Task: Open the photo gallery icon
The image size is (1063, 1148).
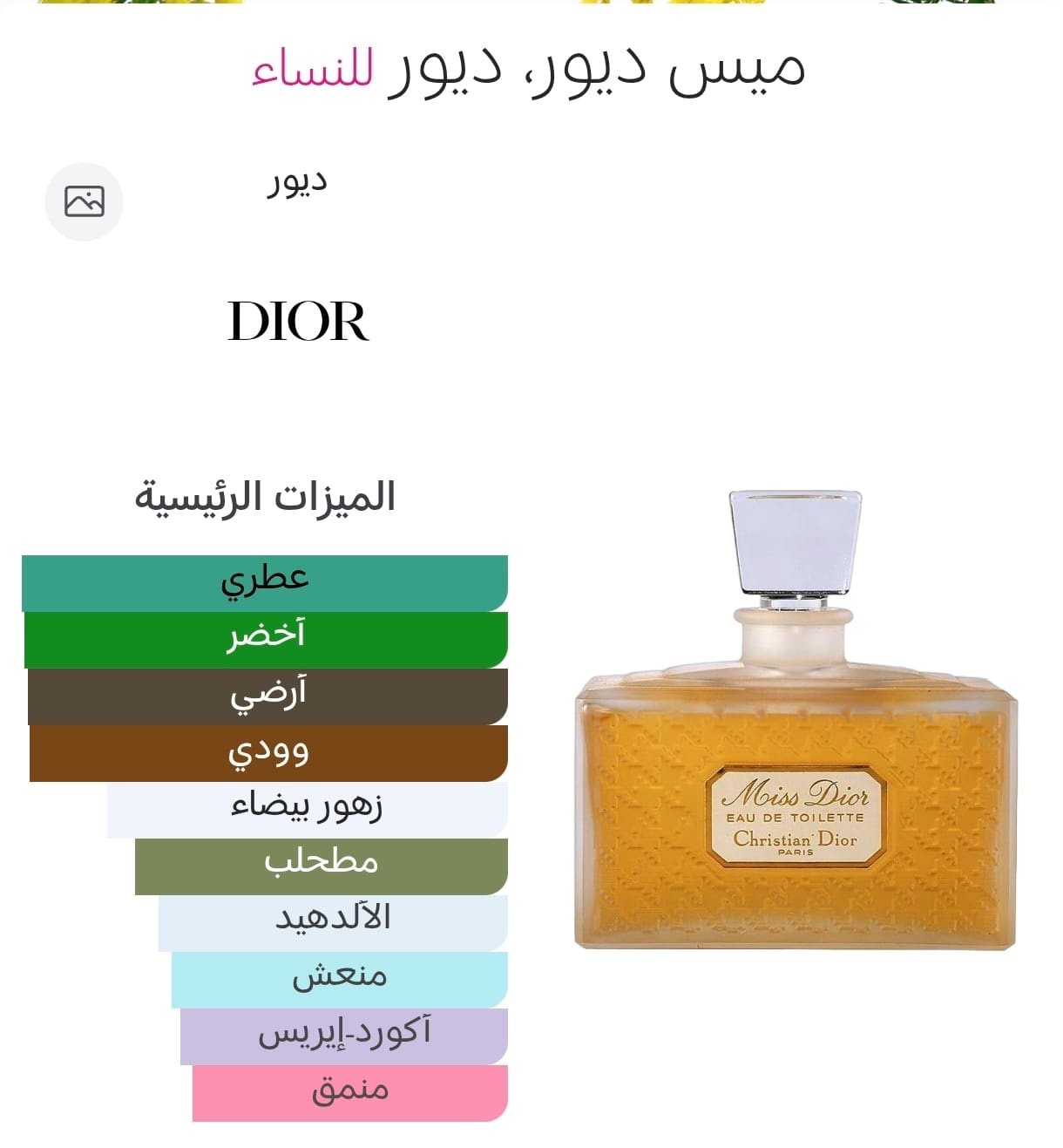Action: click(x=84, y=201)
